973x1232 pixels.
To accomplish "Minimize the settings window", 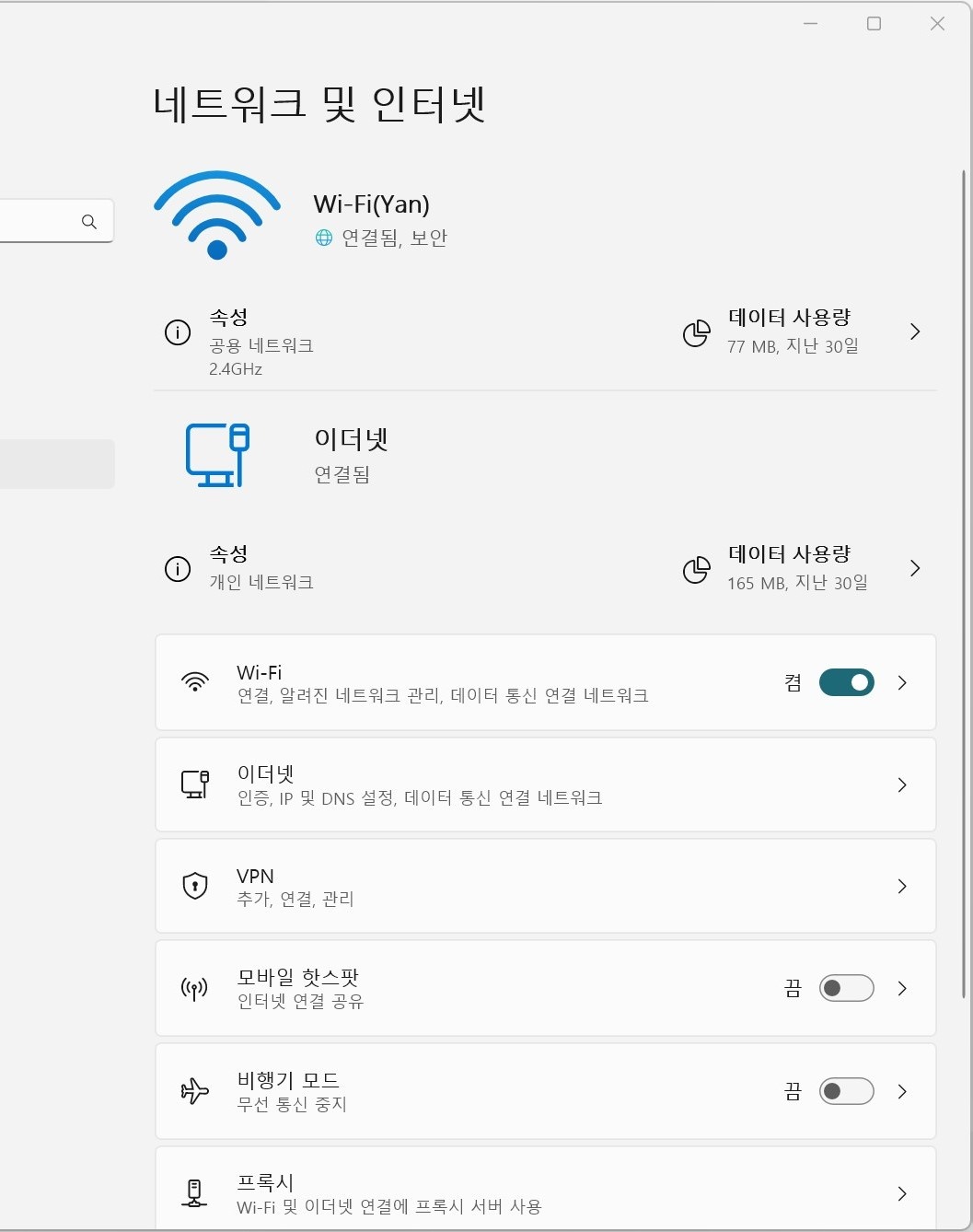I will [x=810, y=24].
